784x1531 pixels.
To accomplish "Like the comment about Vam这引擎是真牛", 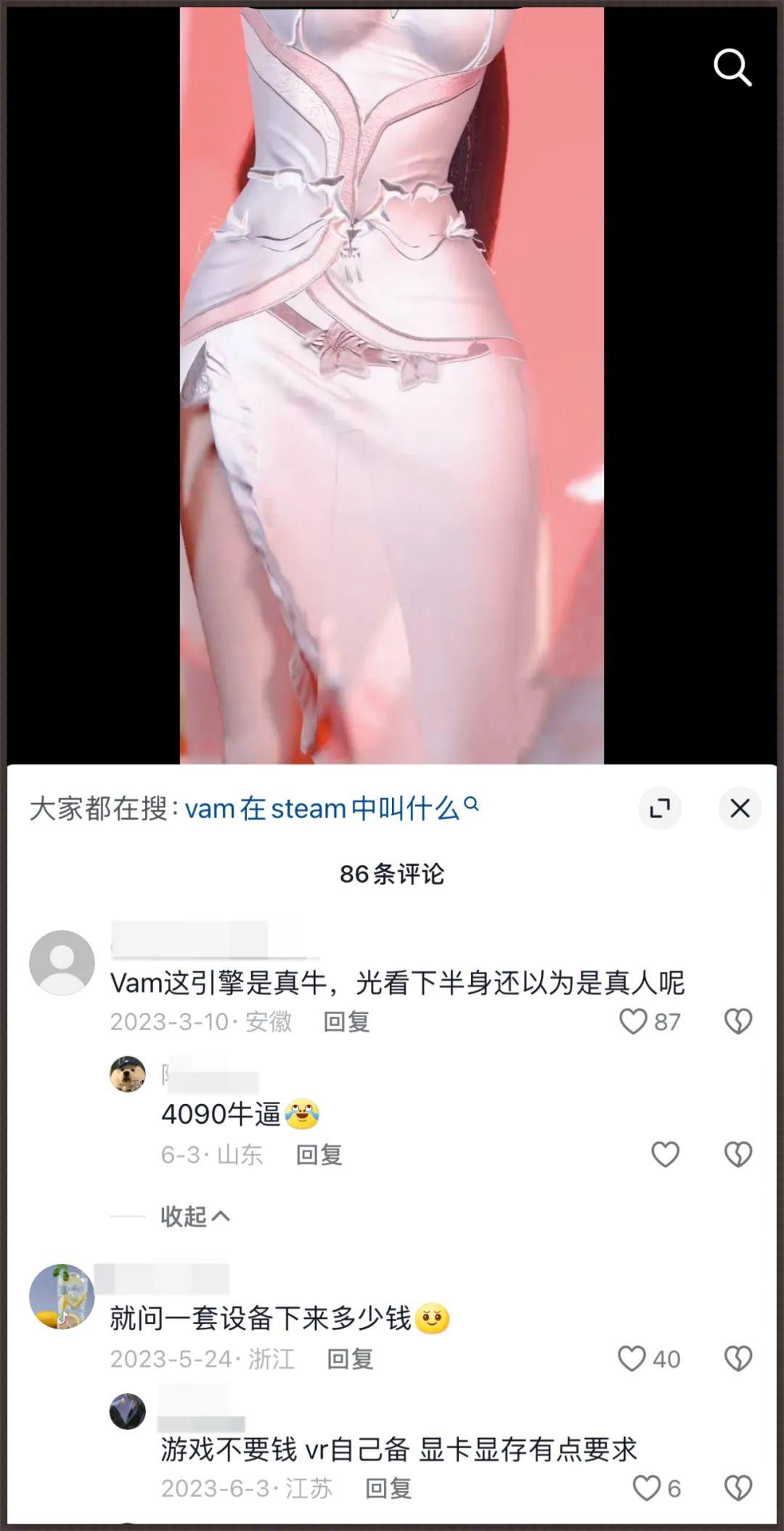I will 633,1021.
